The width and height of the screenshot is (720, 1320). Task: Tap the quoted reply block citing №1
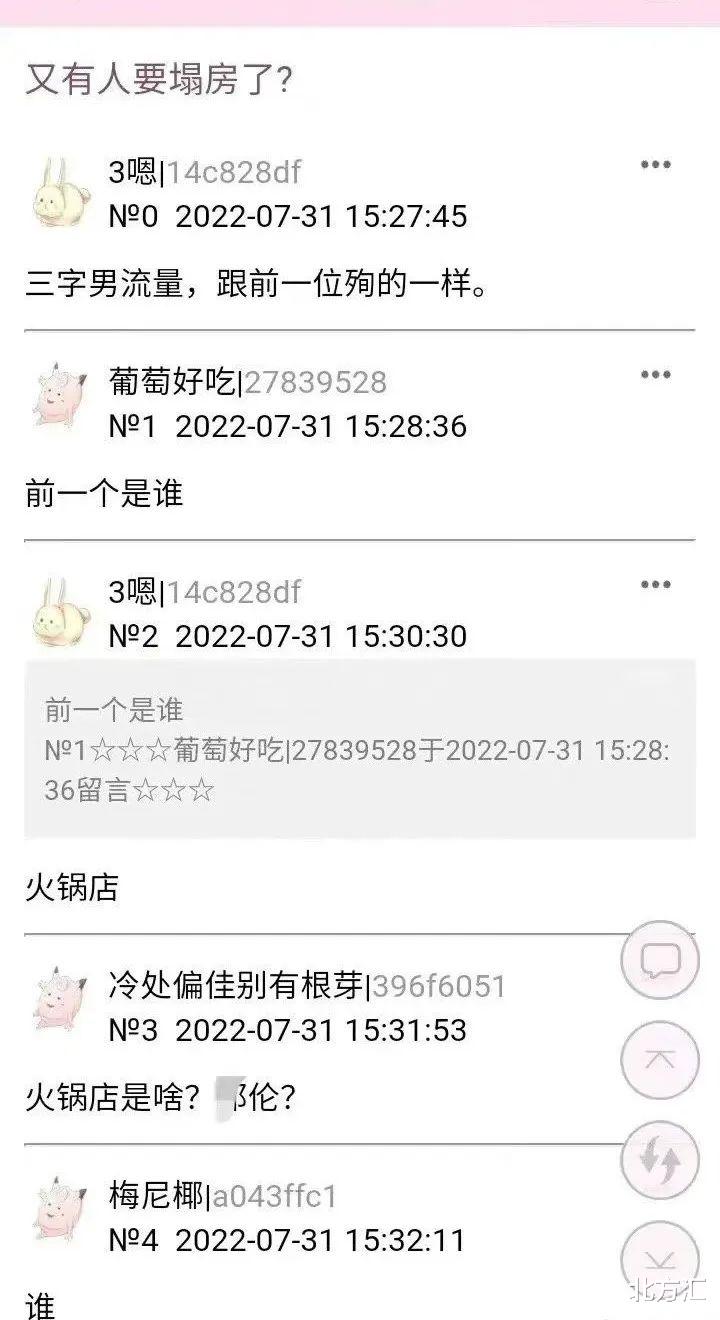360,748
